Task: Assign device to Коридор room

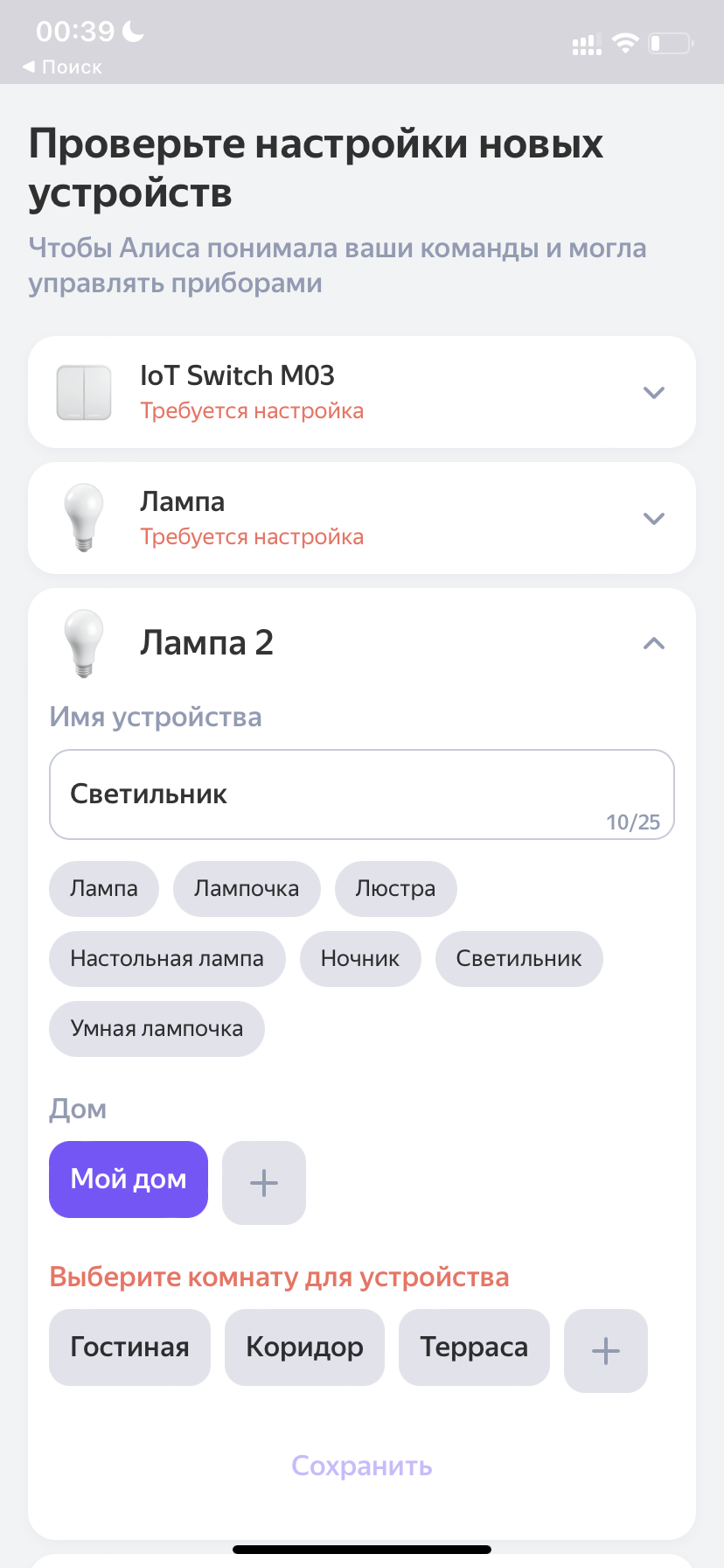Action: [304, 1347]
